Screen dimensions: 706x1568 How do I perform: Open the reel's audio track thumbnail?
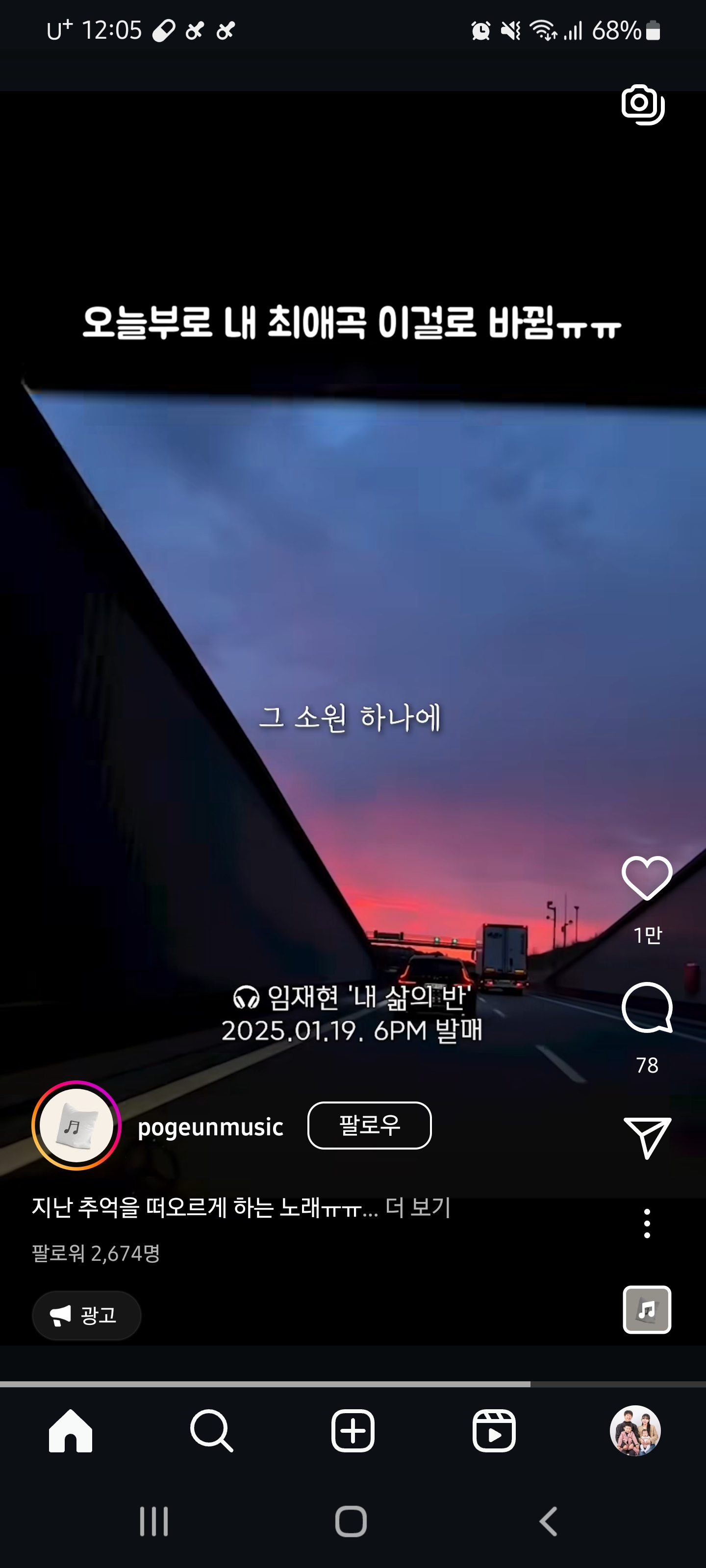(x=647, y=1309)
